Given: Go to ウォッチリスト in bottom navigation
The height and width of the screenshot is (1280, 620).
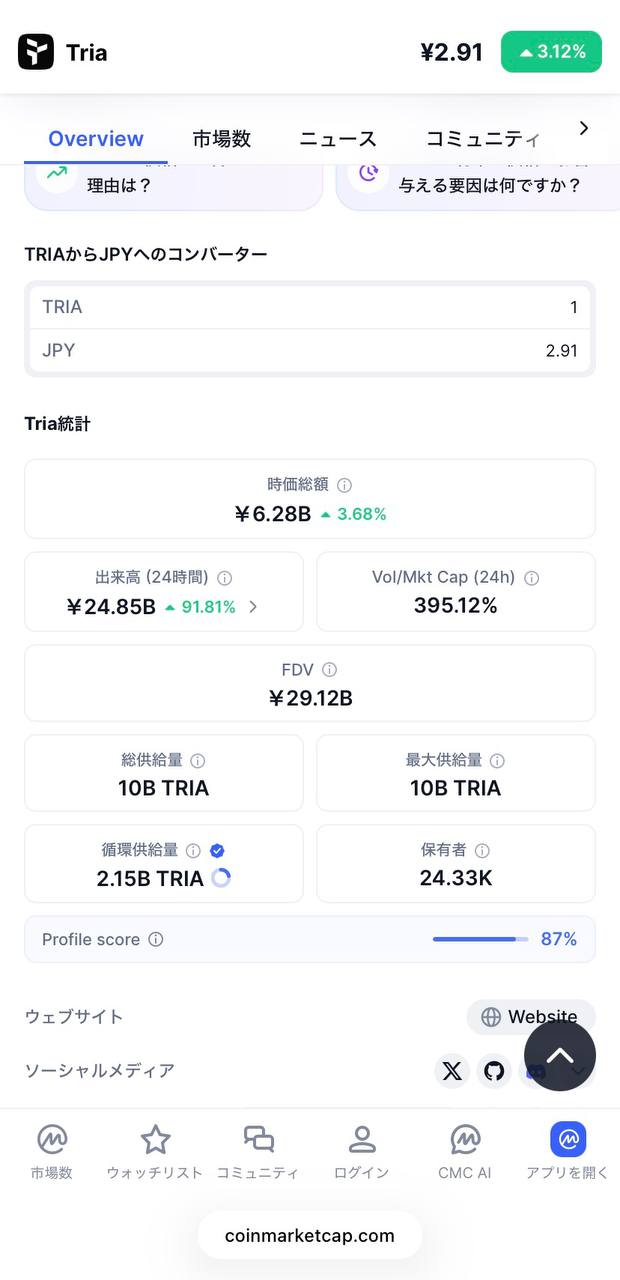Looking at the screenshot, I should pos(155,1152).
